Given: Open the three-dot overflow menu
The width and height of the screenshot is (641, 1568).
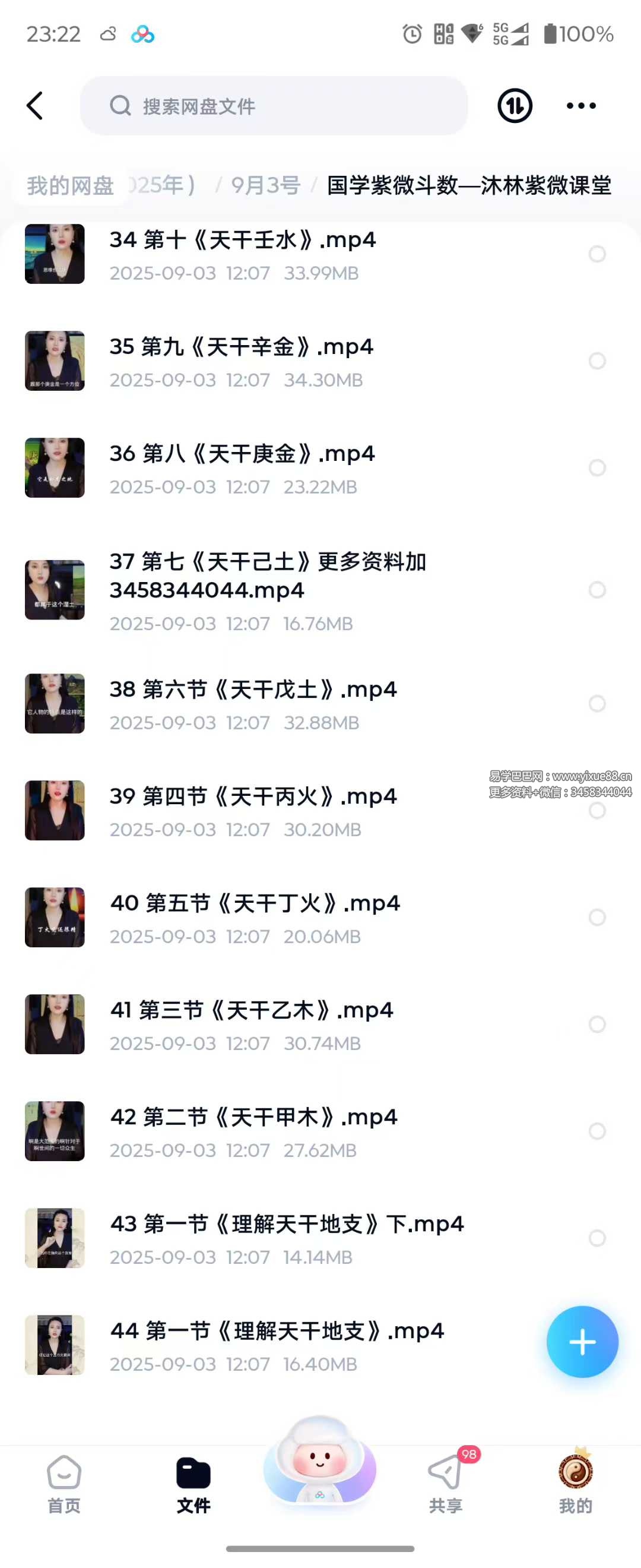Looking at the screenshot, I should (x=581, y=106).
